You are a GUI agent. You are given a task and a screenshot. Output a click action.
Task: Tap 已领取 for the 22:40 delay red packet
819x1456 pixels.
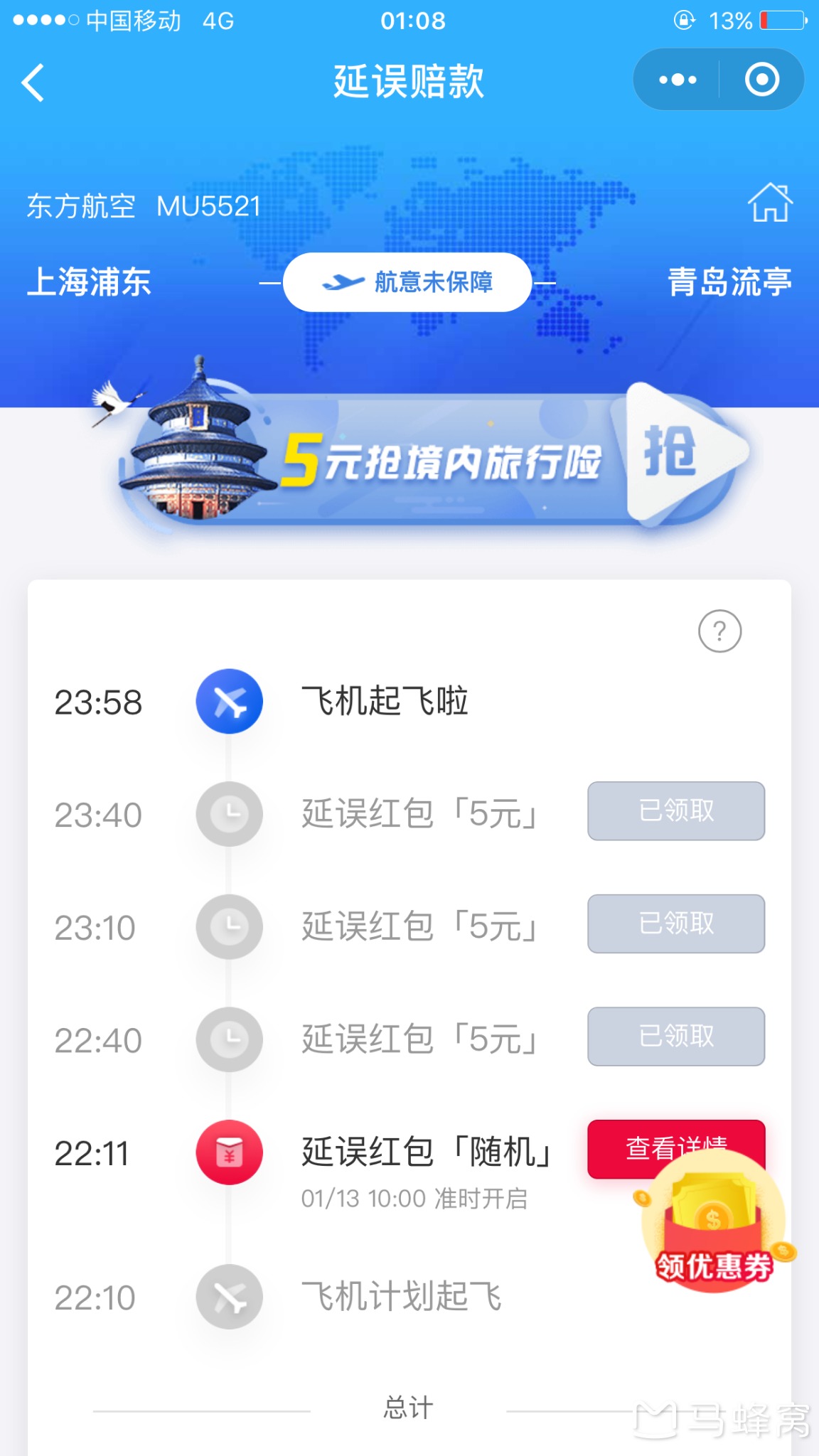(675, 1037)
